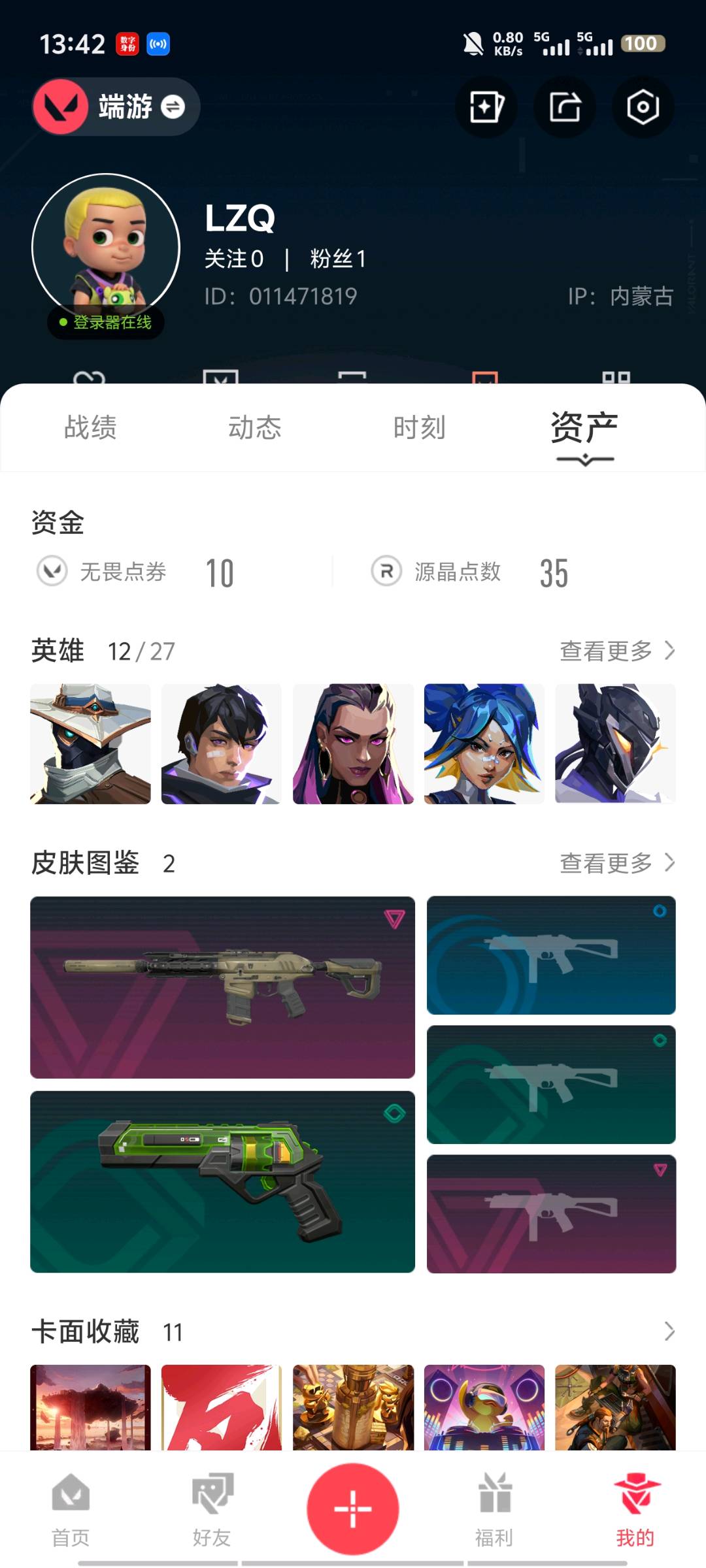Share this profile page
Screen dimensions: 706x1568
(x=565, y=107)
